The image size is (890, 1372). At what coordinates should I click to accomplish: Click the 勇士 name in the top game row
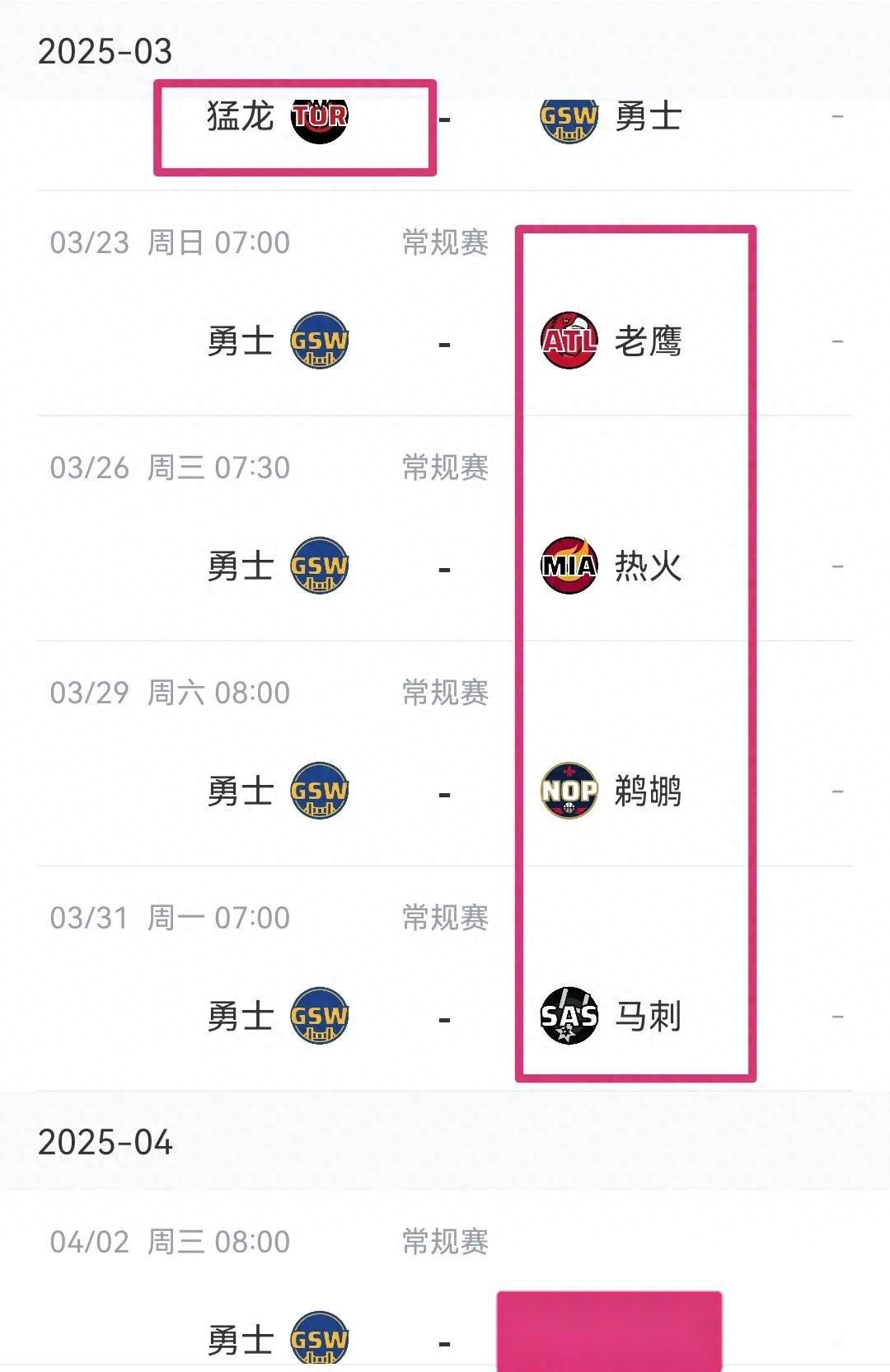pos(647,117)
